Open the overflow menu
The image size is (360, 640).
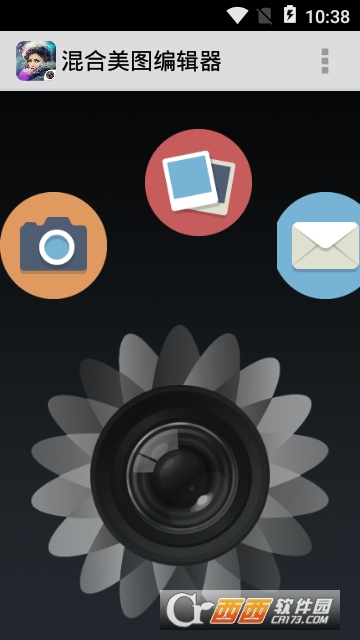325,61
